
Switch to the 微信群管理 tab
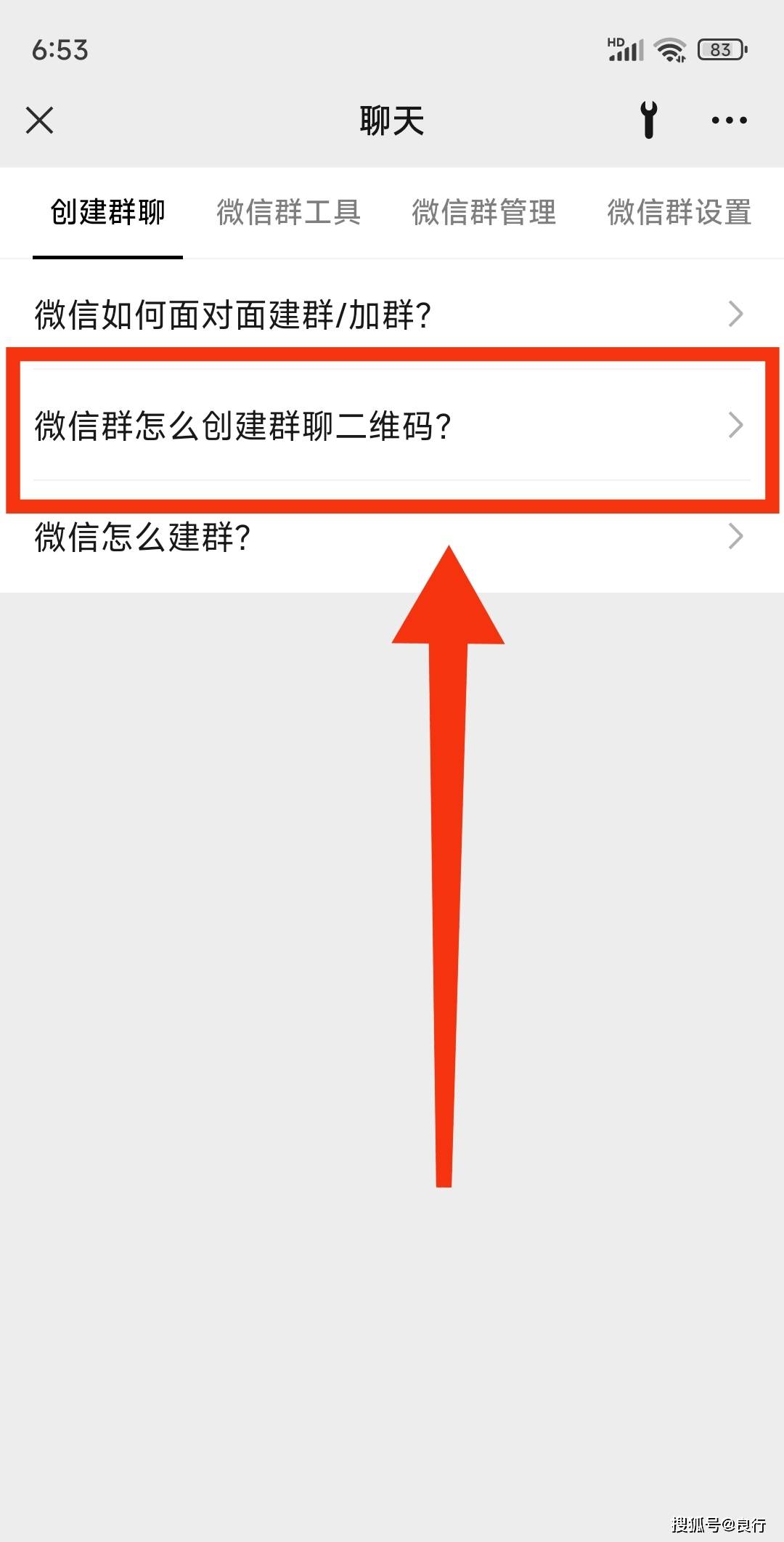pyautogui.click(x=483, y=213)
